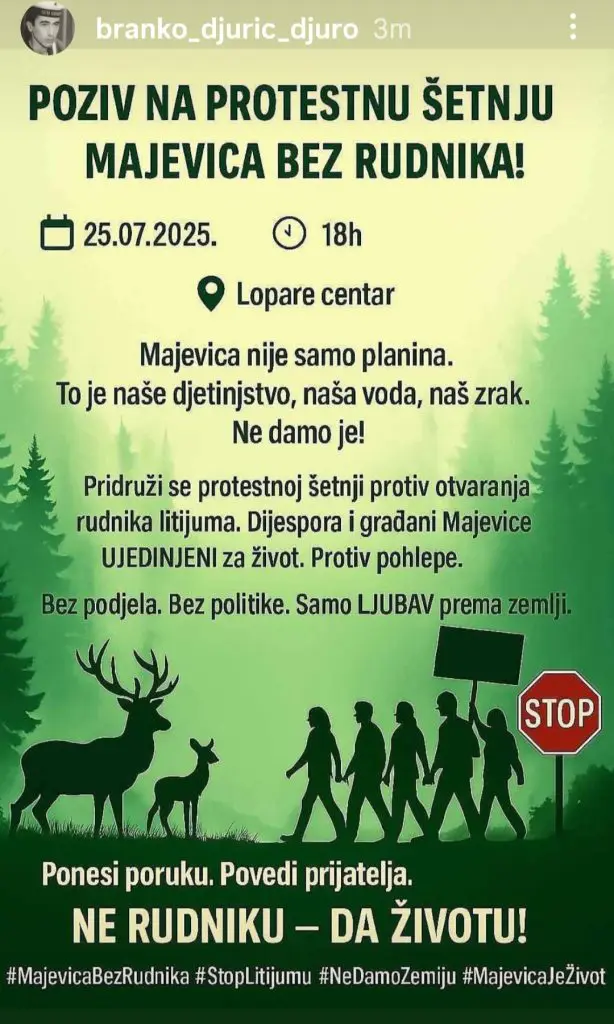Tap the branko_djuric_djuro username
The height and width of the screenshot is (1024, 614).
point(226,30)
